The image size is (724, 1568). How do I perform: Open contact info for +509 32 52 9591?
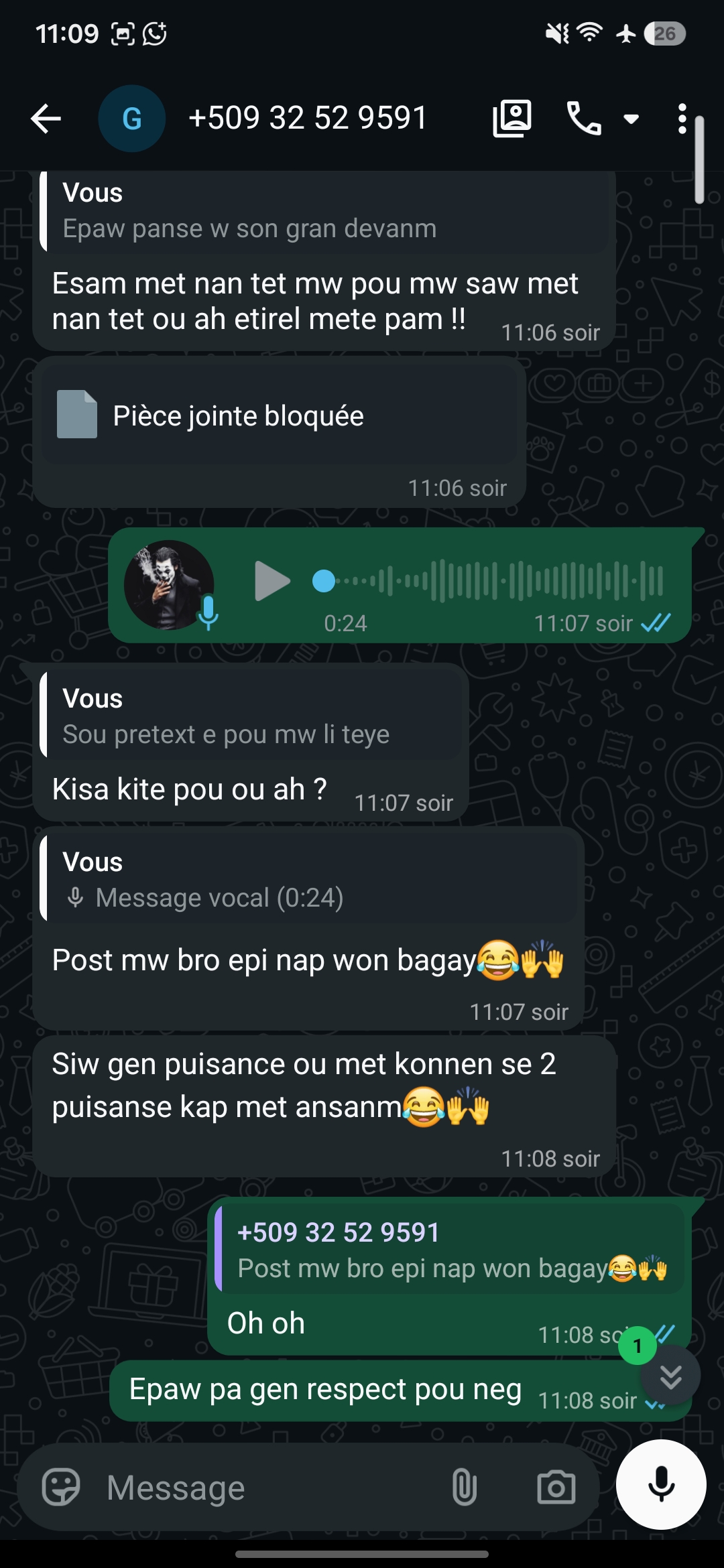[x=308, y=118]
